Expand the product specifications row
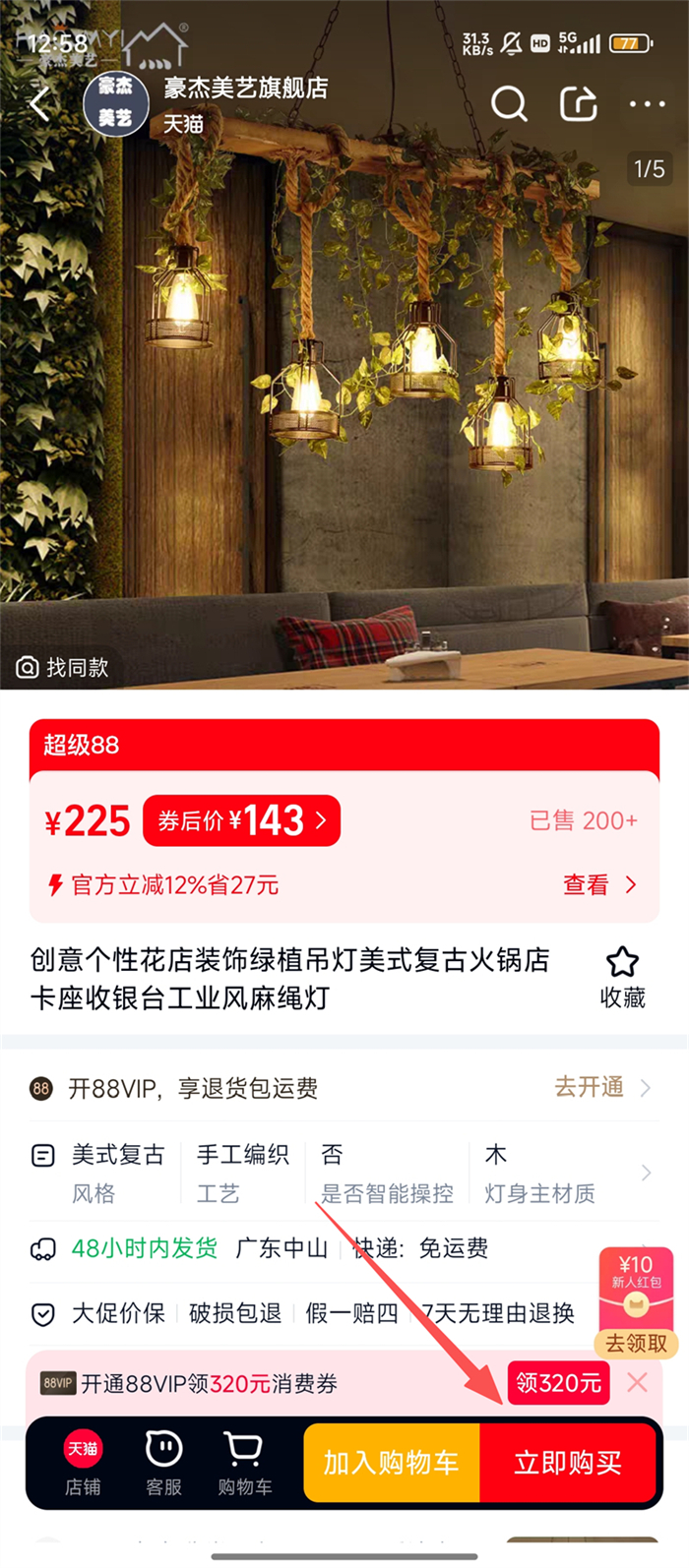 point(646,1173)
